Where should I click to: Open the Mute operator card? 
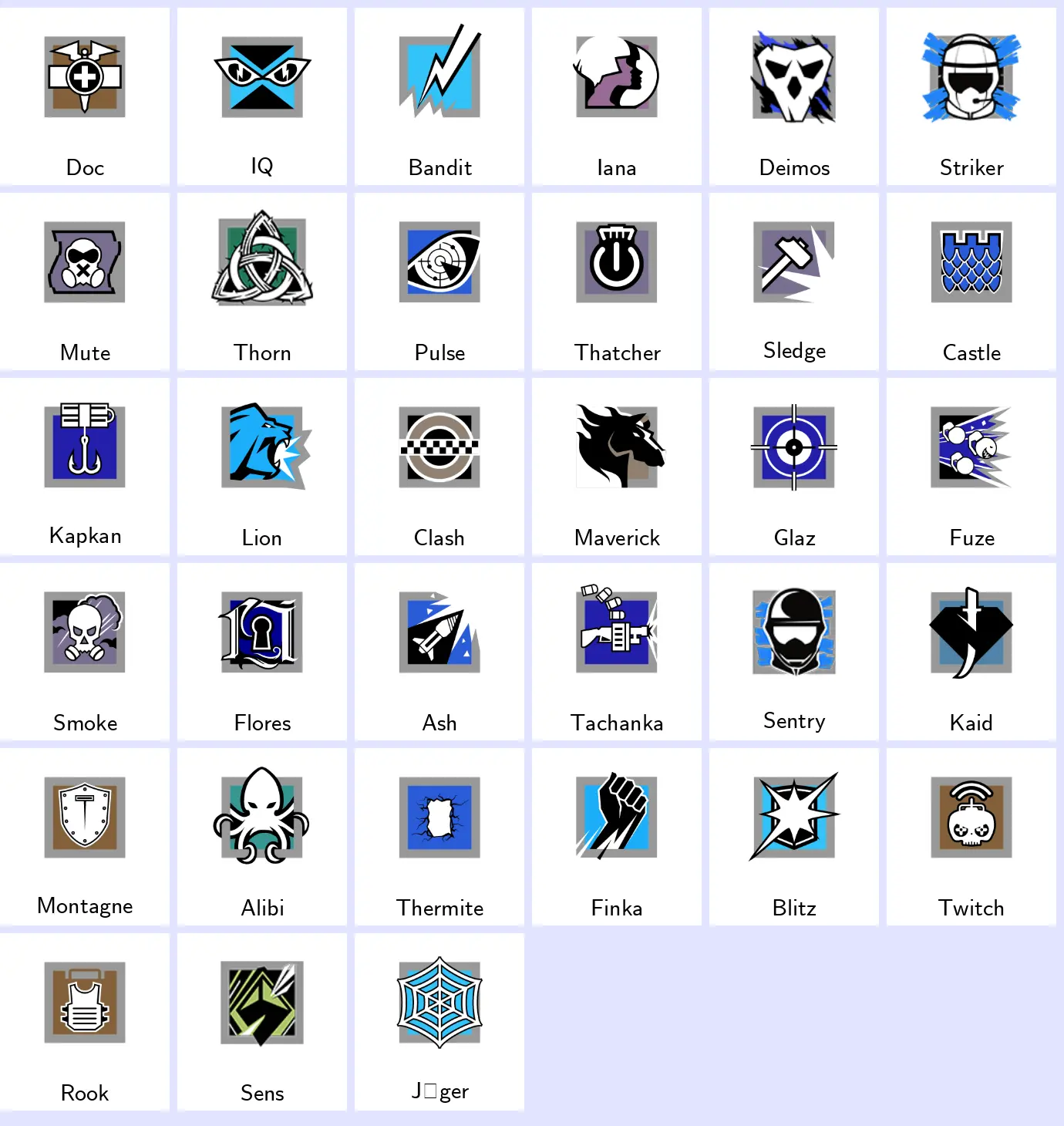[x=85, y=281]
